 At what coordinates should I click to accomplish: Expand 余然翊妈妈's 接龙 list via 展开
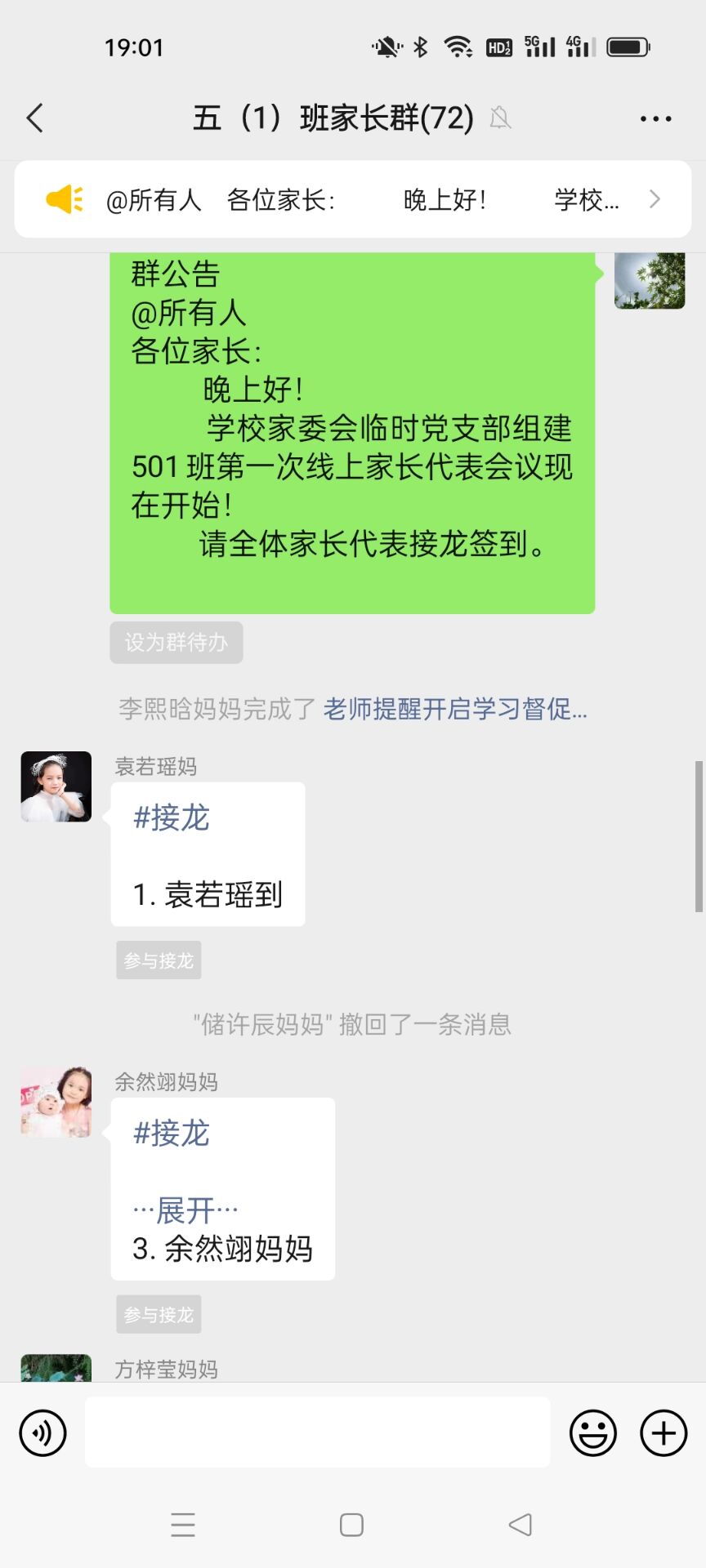[185, 1209]
